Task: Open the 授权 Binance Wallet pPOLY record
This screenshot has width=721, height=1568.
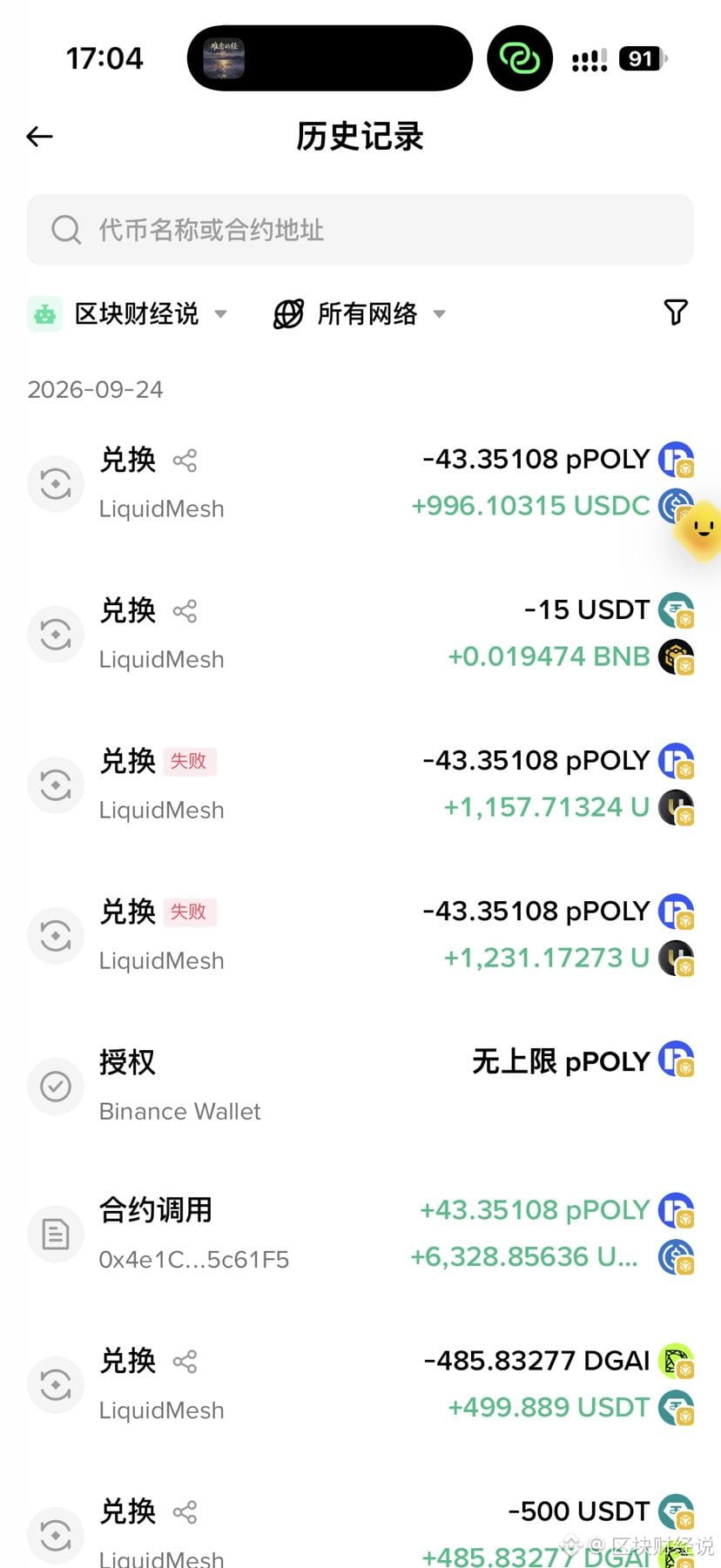Action: pos(360,1086)
